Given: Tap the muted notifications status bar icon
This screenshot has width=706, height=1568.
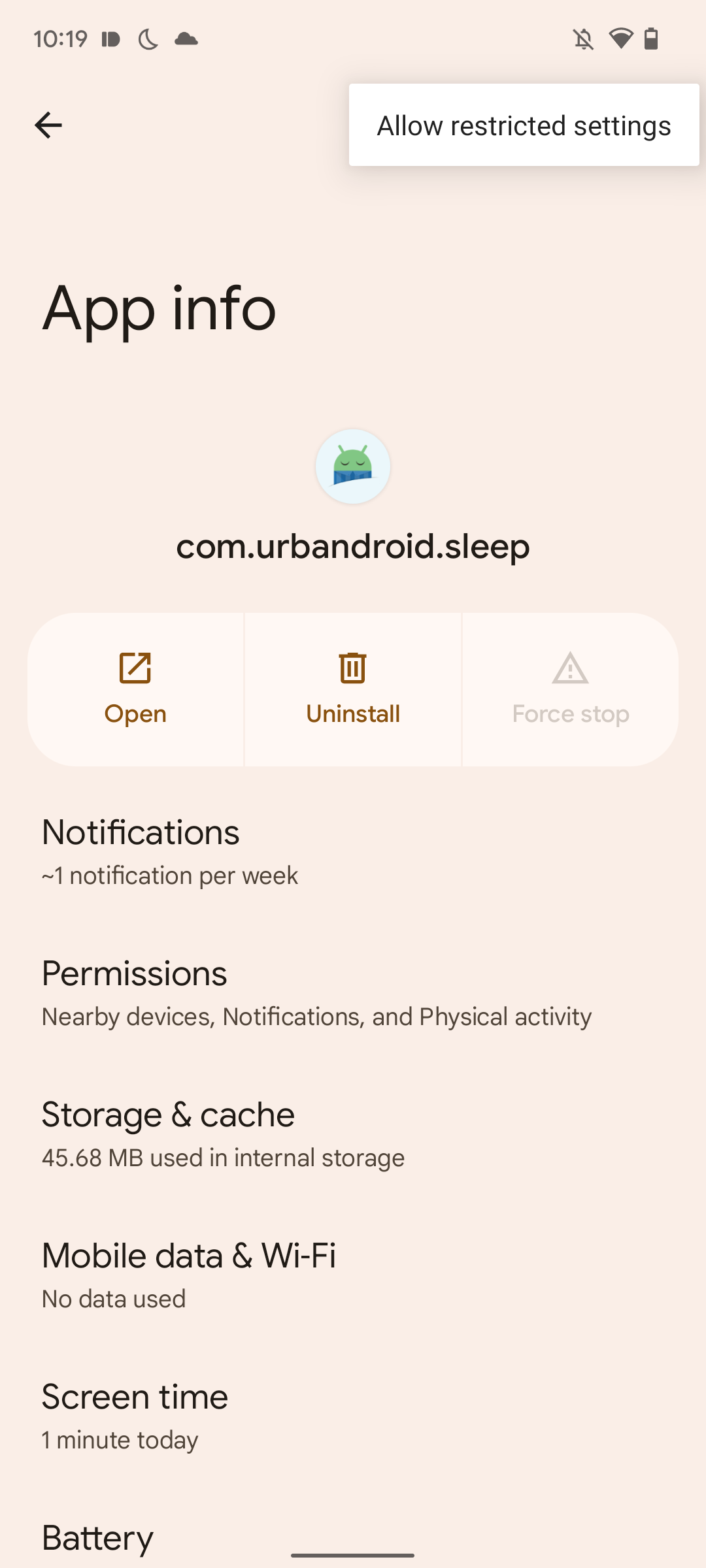Looking at the screenshot, I should [582, 39].
